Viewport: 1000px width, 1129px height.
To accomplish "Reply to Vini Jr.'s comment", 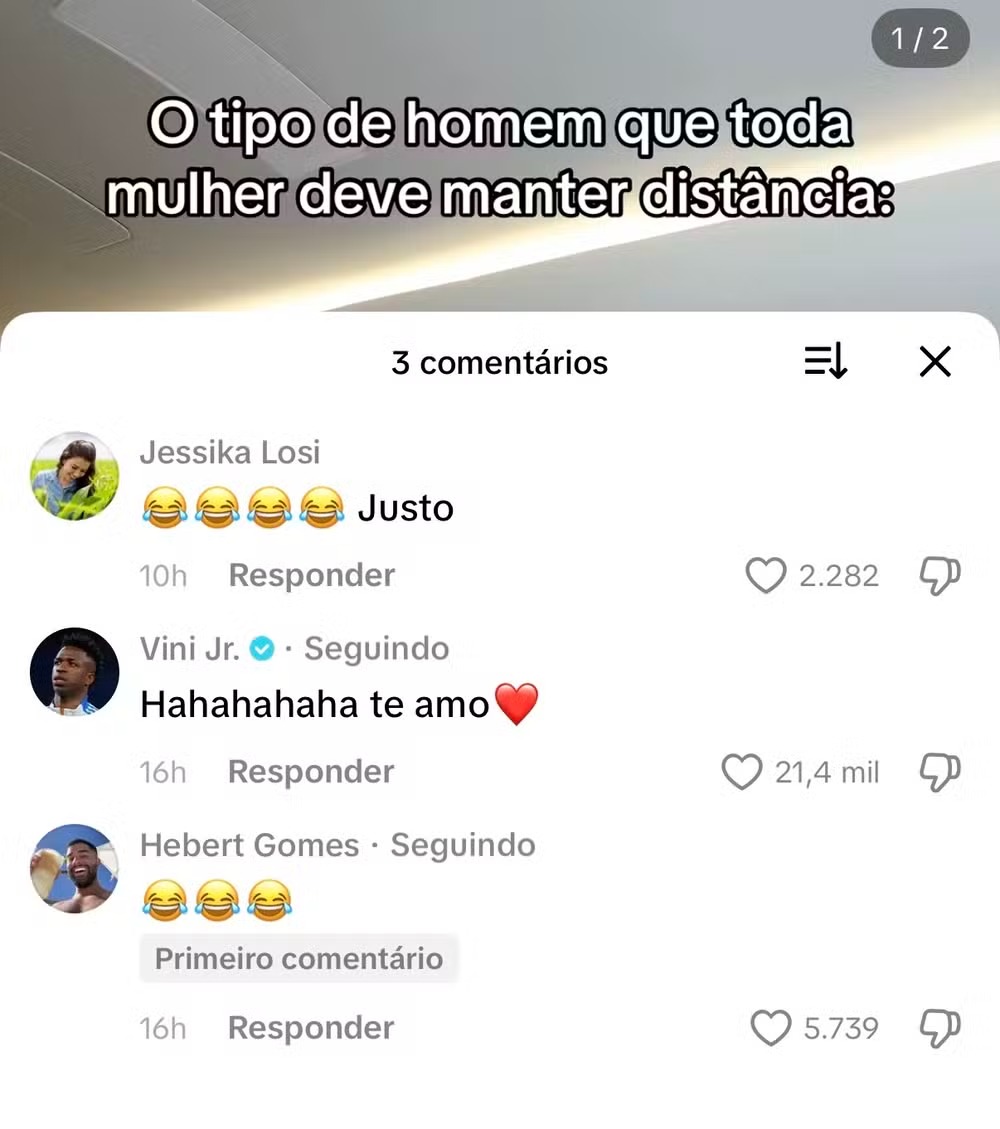I will pyautogui.click(x=311, y=772).
